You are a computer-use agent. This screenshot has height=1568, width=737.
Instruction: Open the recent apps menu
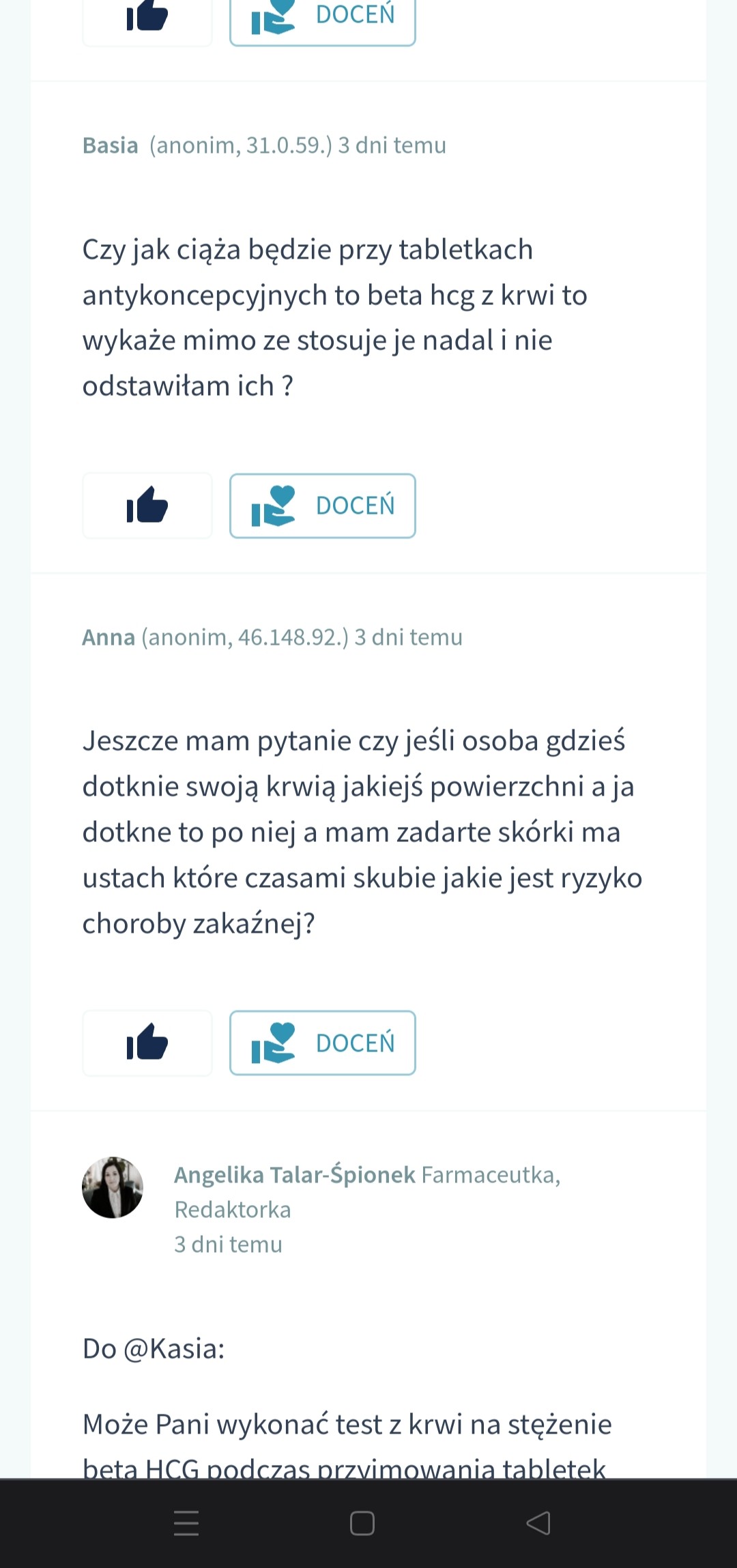(186, 1523)
